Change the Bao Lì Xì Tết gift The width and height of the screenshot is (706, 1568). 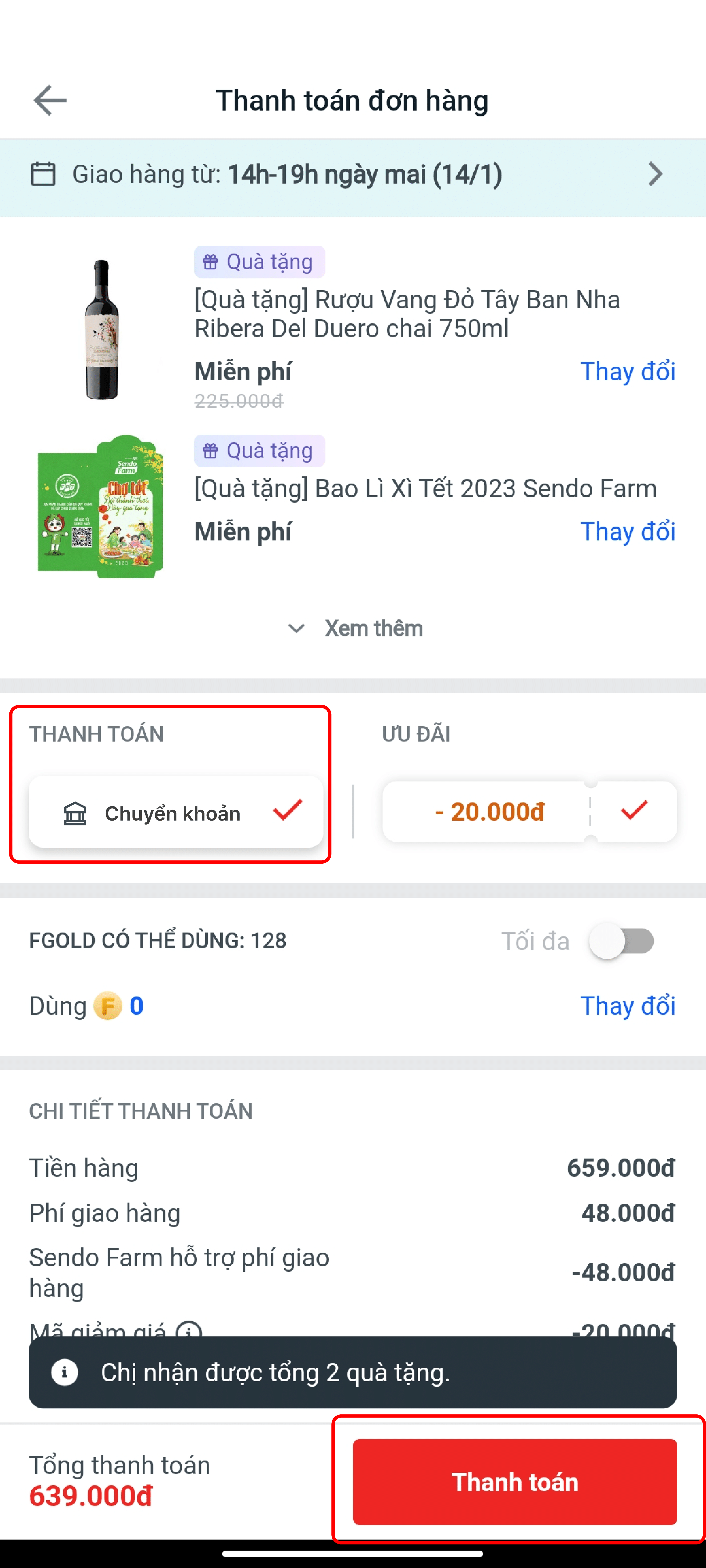pos(627,531)
